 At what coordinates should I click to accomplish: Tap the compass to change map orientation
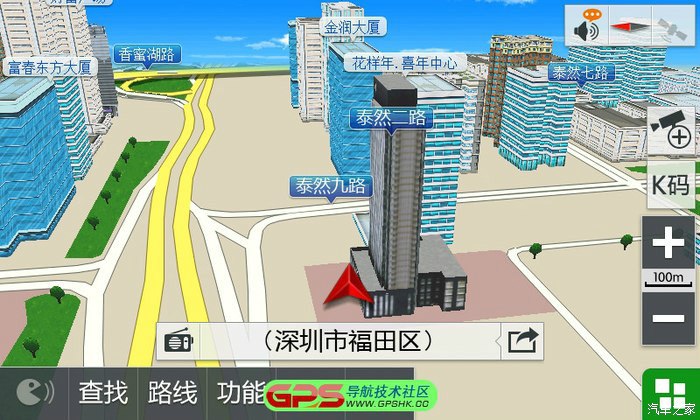click(630, 26)
